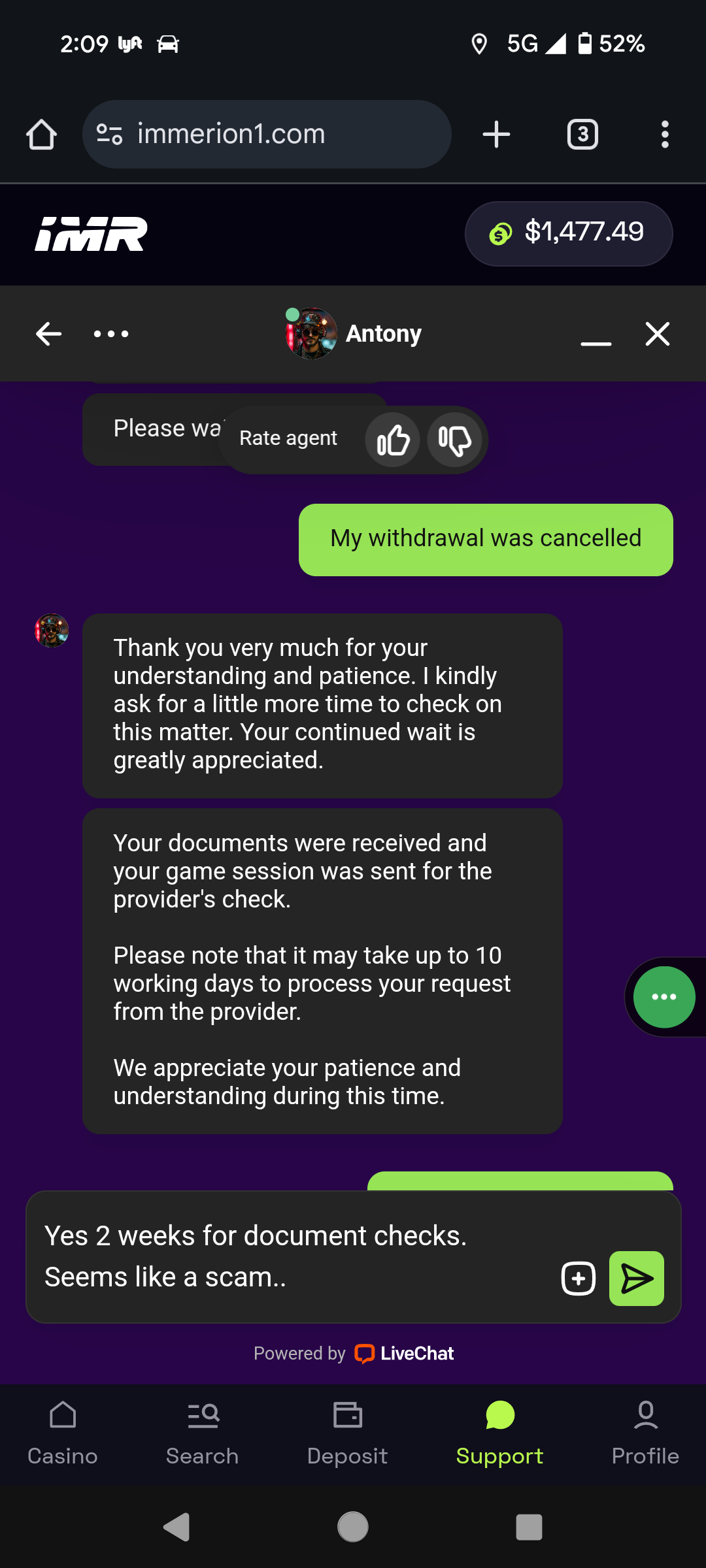
Task: Minimize the LiveChat window
Action: point(596,335)
